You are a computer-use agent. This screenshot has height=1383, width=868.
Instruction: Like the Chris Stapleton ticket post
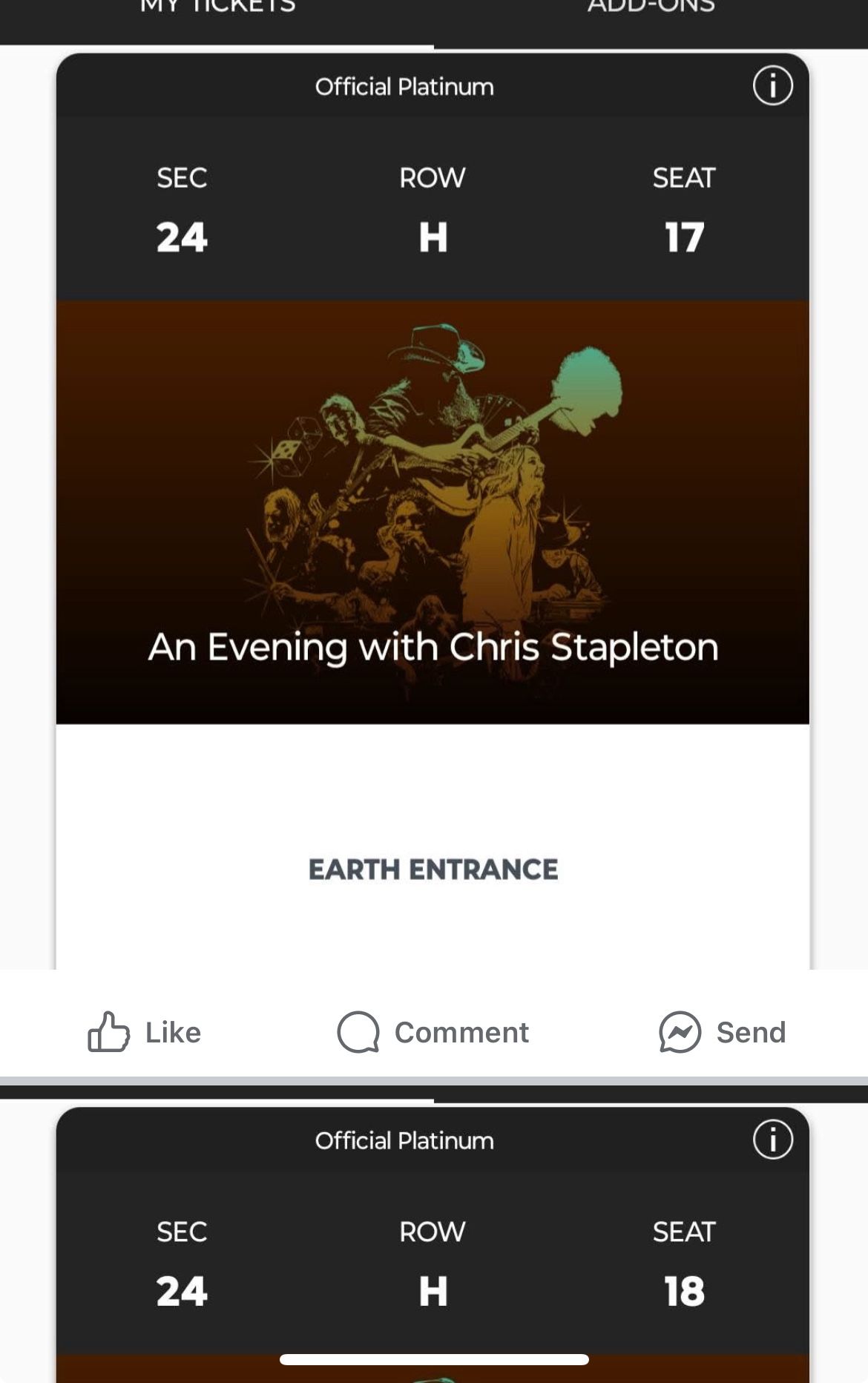click(x=144, y=1031)
